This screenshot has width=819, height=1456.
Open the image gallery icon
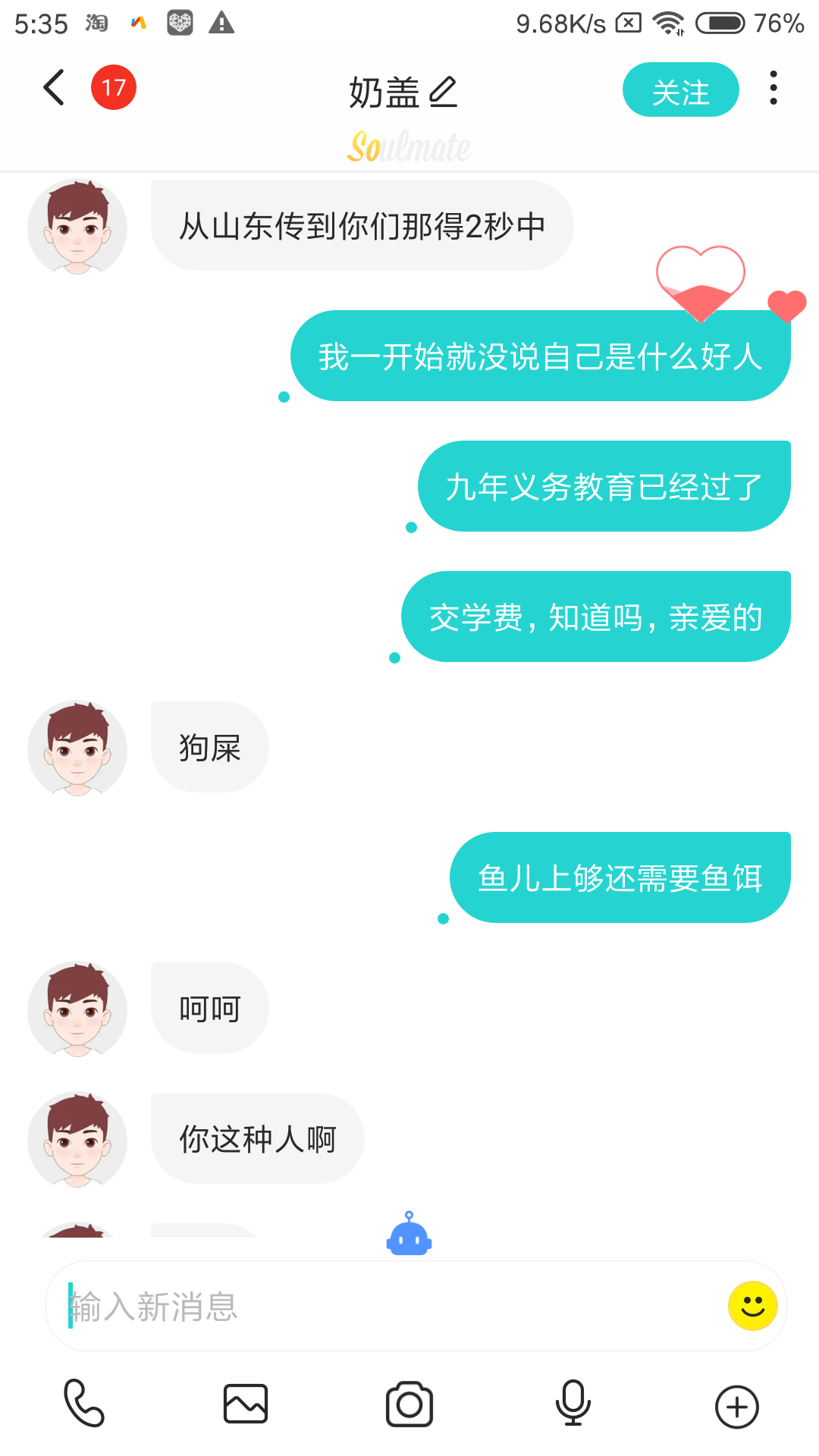click(x=246, y=1404)
